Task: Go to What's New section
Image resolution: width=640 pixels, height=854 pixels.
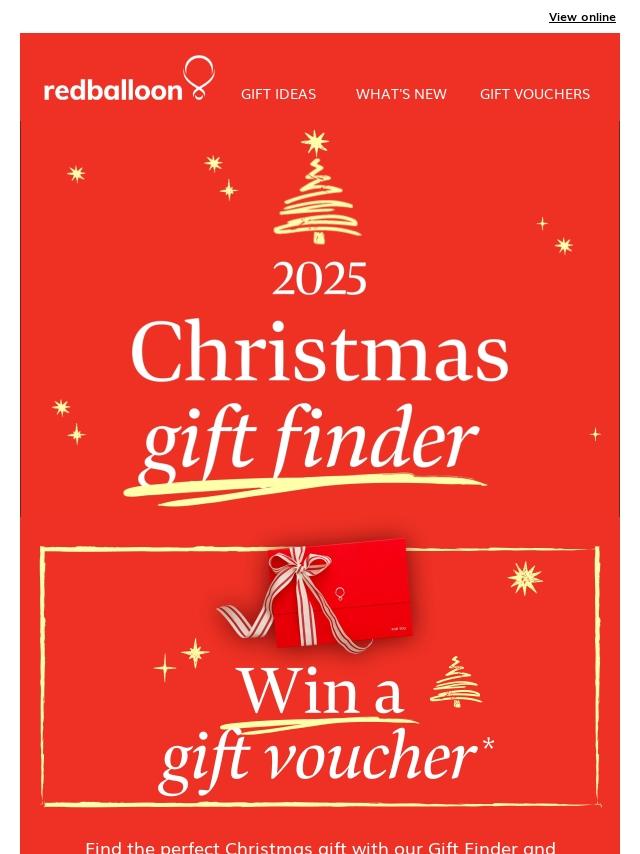Action: pos(401,94)
